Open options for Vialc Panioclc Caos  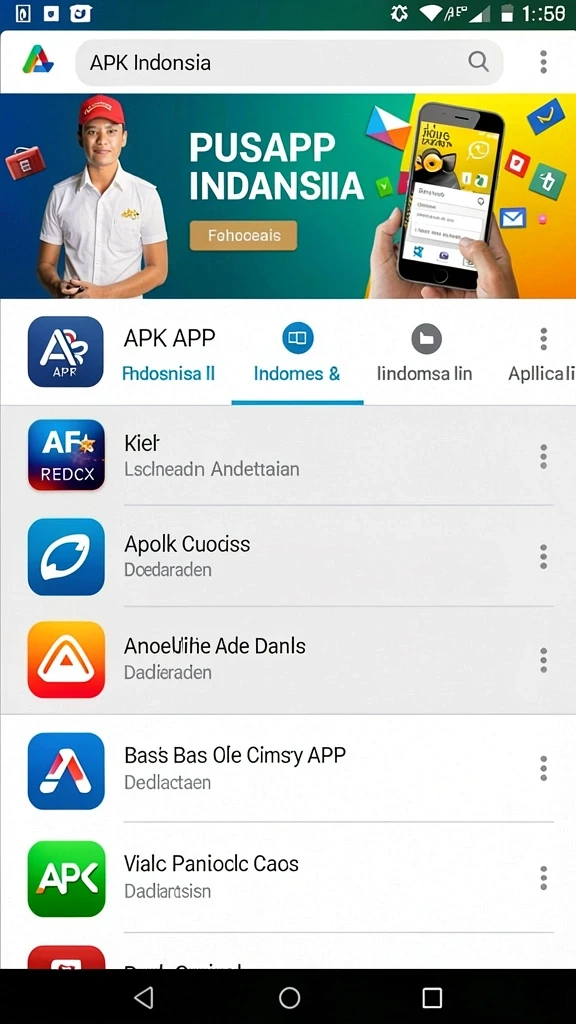tap(543, 878)
